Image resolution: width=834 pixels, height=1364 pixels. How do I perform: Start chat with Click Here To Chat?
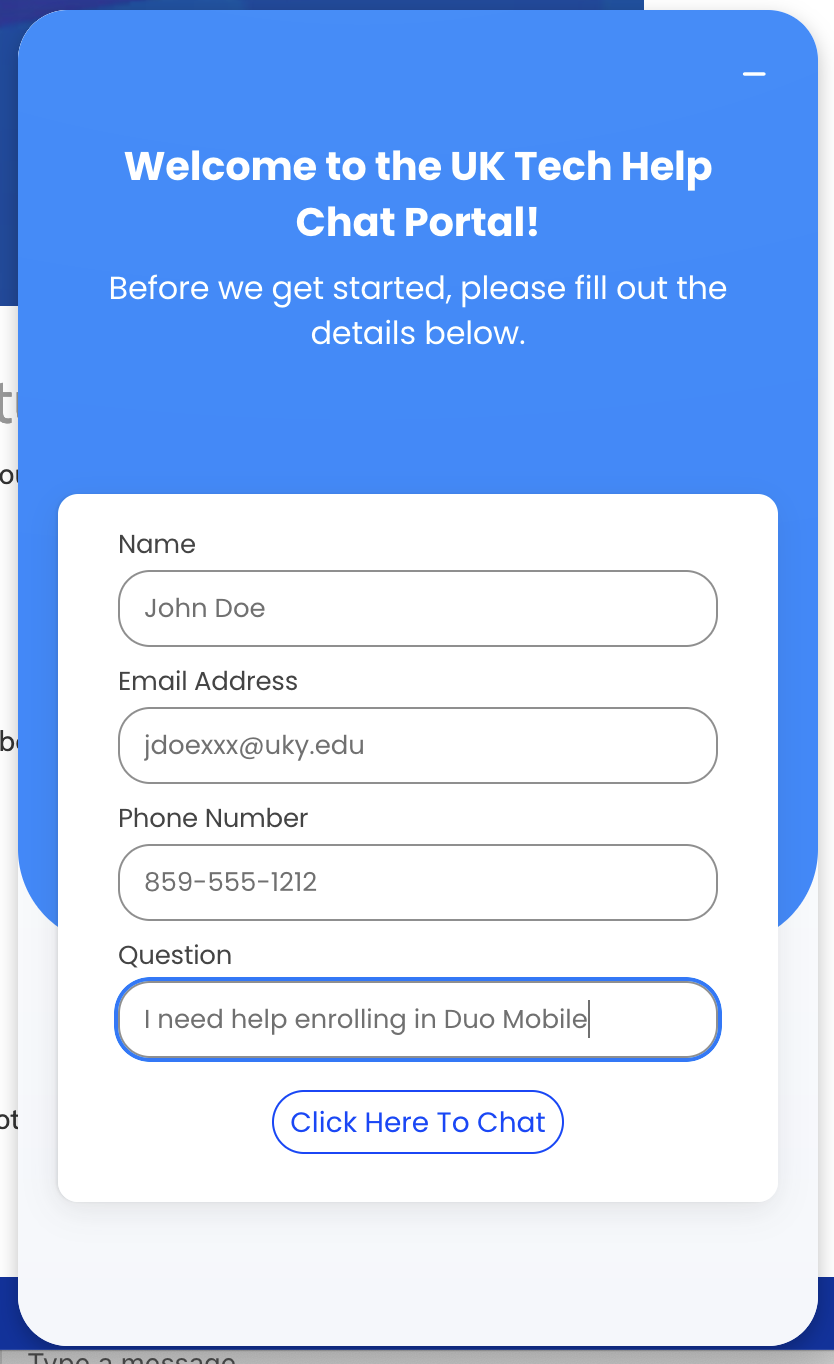pyautogui.click(x=417, y=1122)
